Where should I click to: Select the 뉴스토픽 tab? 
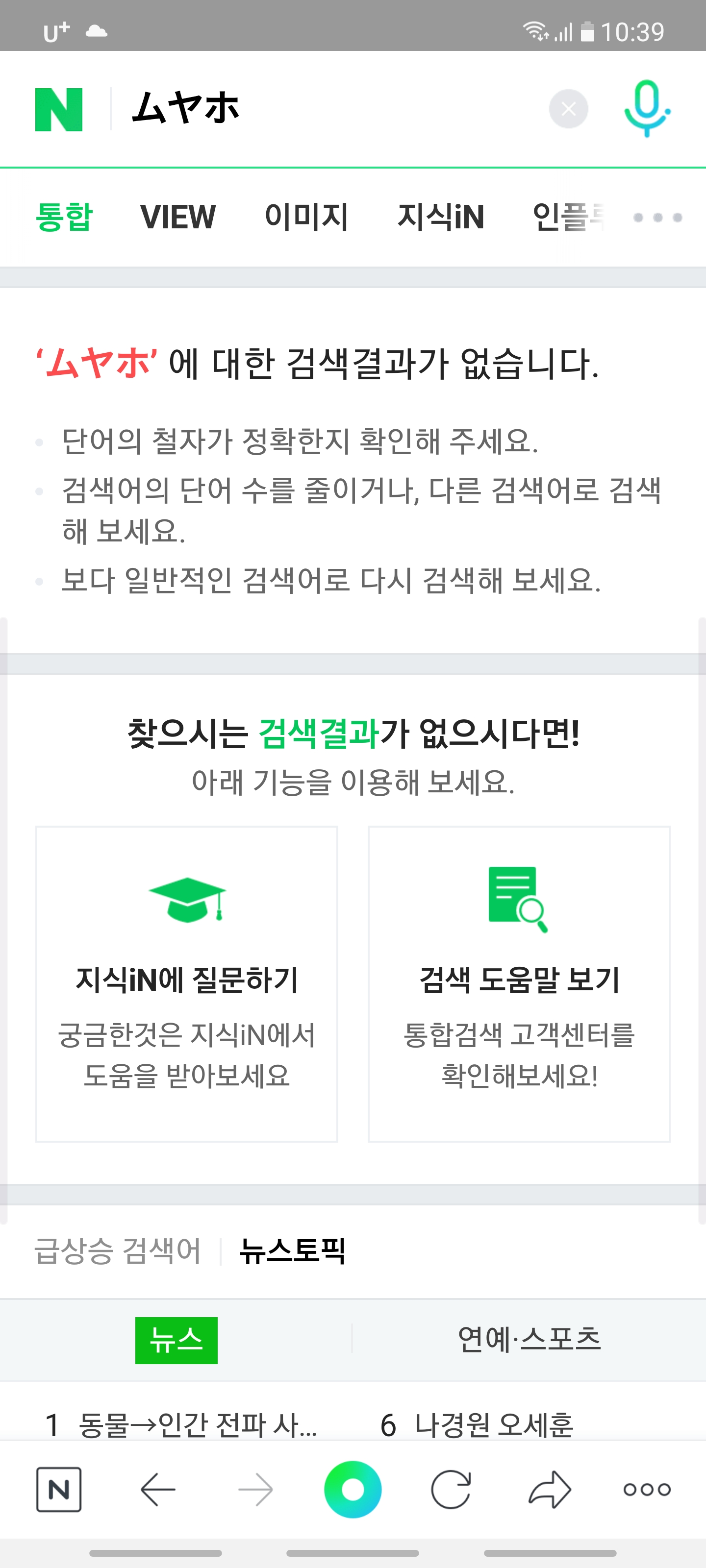click(292, 1251)
